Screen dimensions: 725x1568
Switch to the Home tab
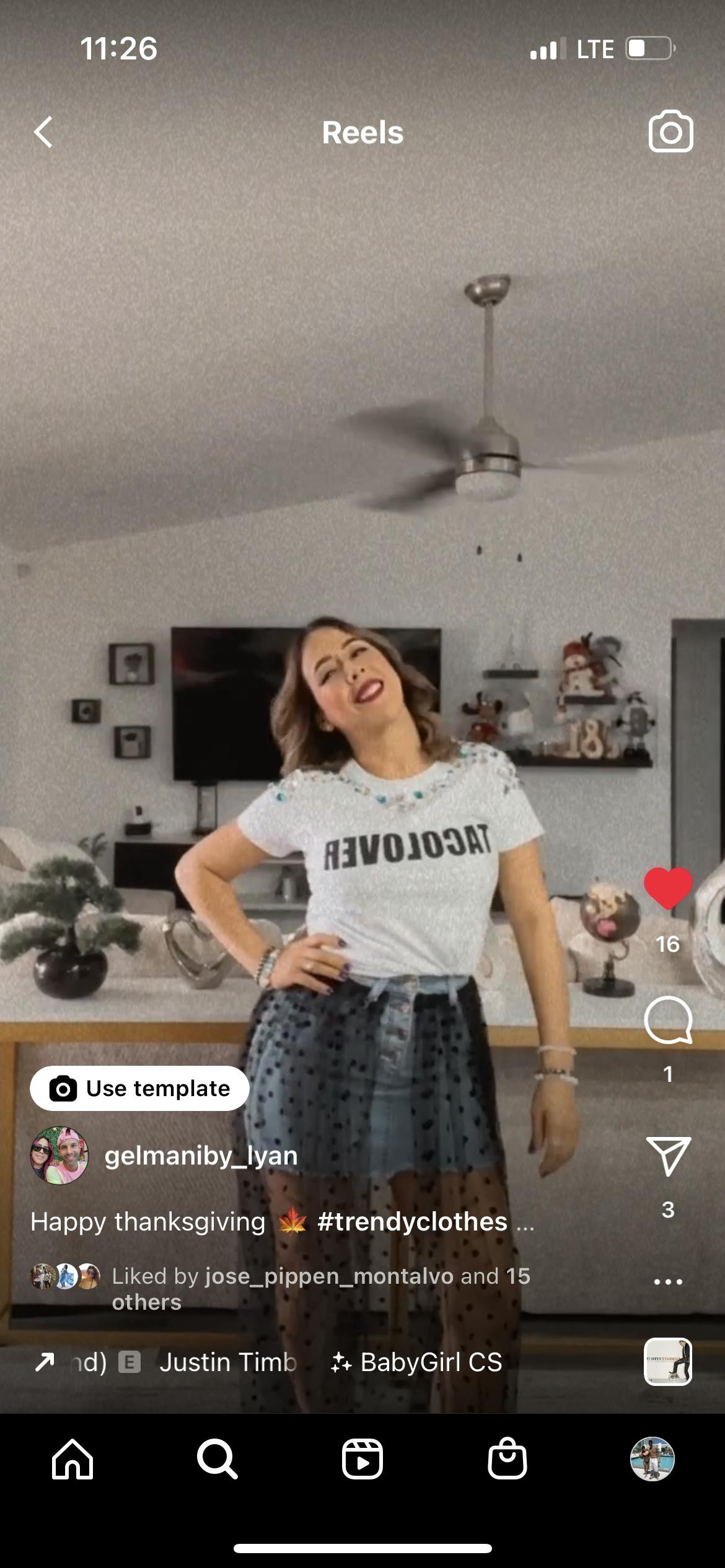coord(72,1459)
